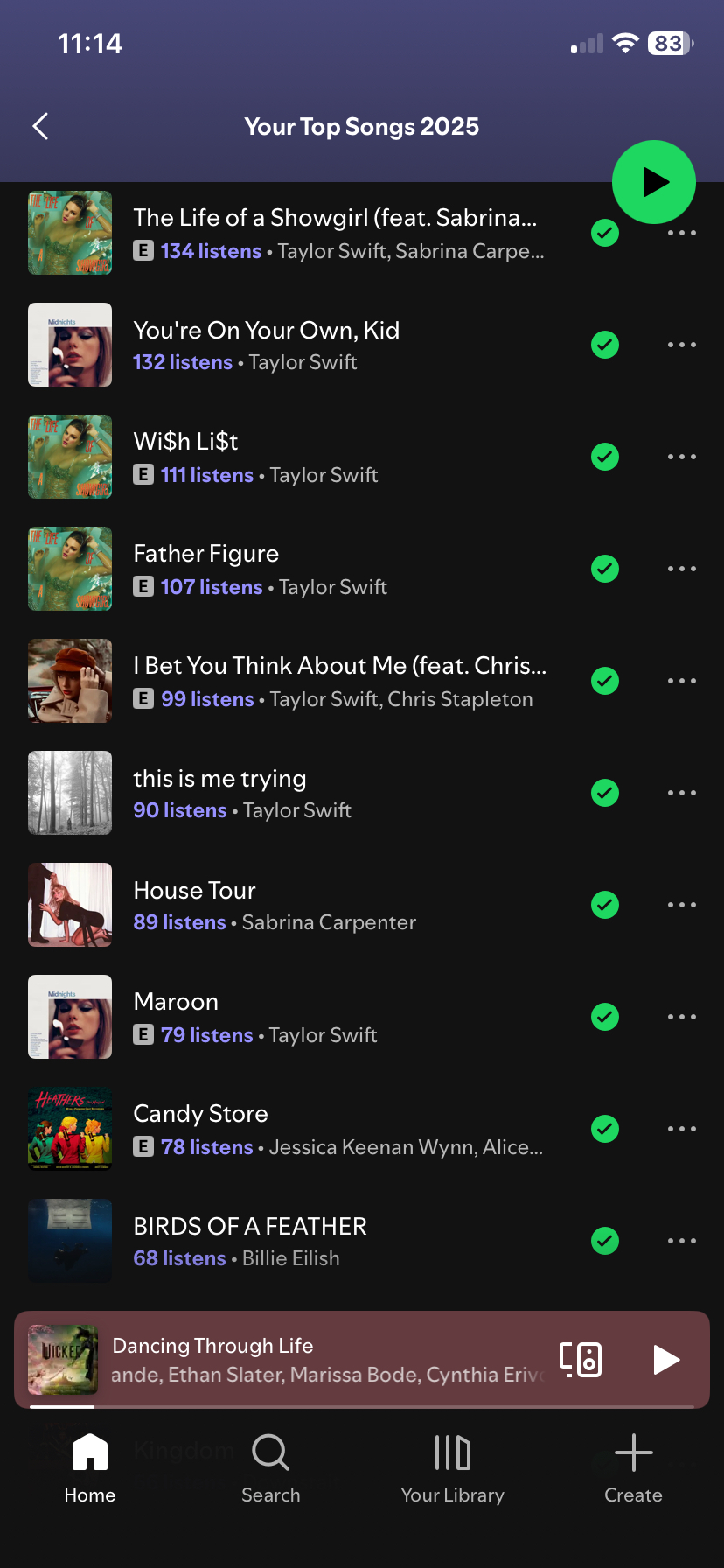Start the playlist with the green play button
The width and height of the screenshot is (724, 1568).
click(x=653, y=182)
